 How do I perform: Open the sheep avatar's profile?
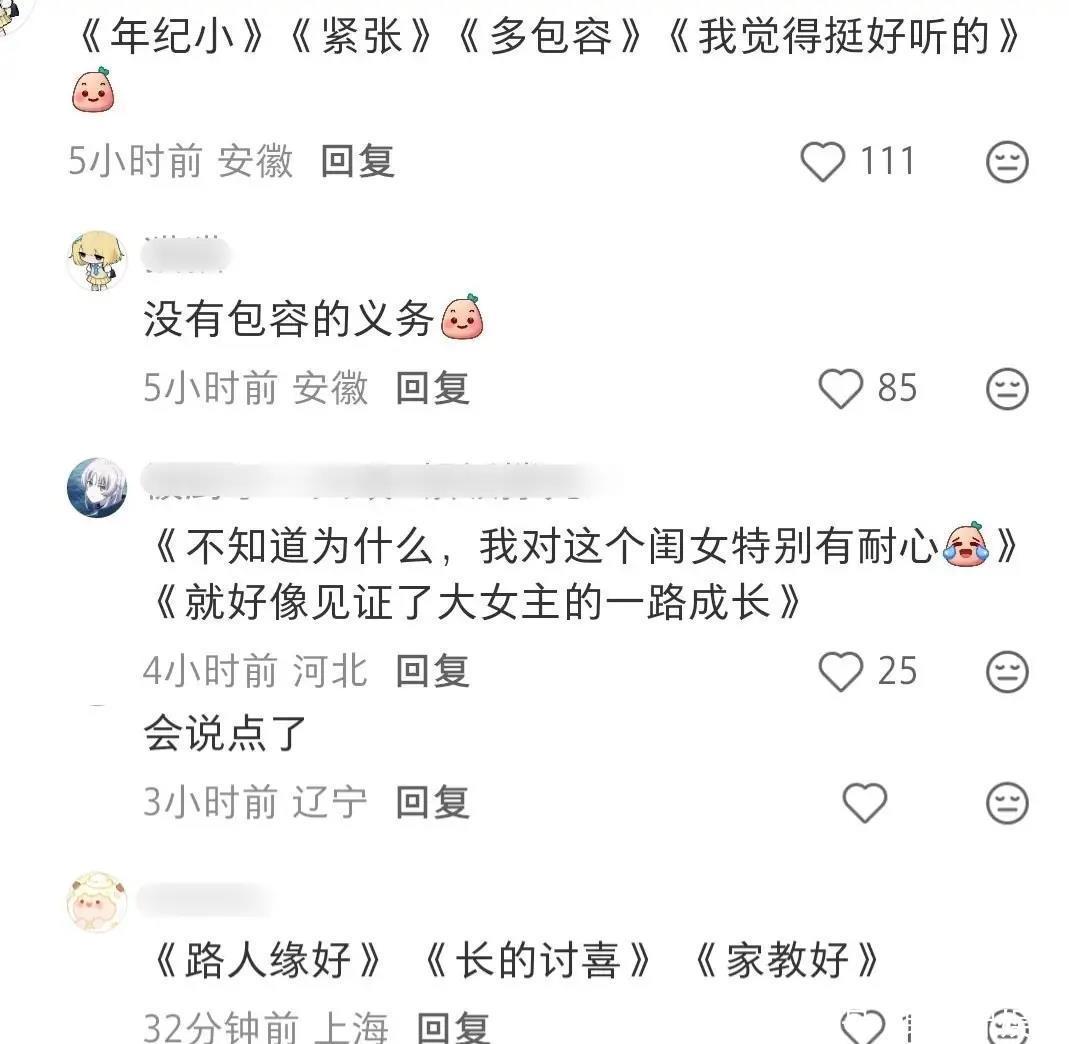(97, 901)
